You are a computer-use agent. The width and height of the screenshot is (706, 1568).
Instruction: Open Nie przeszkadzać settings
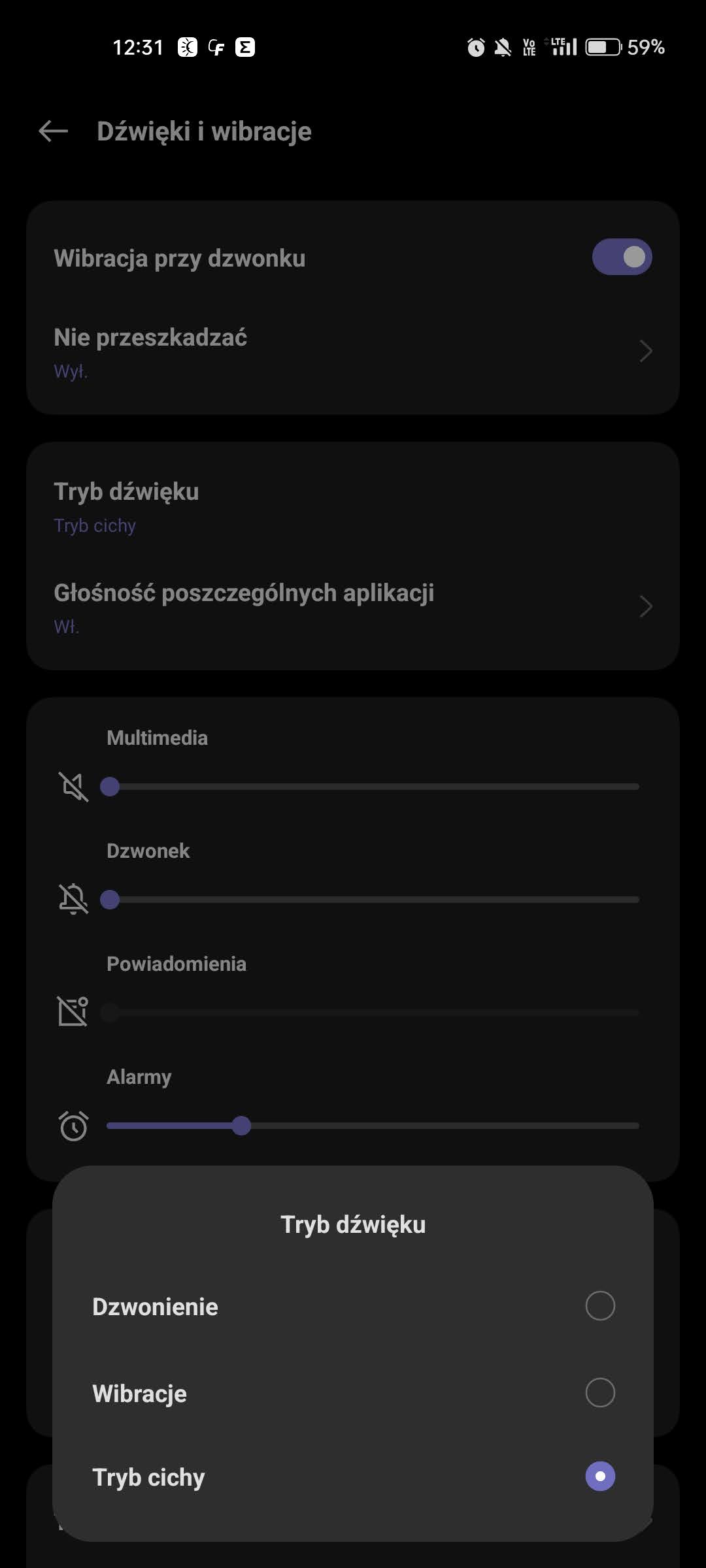(353, 352)
